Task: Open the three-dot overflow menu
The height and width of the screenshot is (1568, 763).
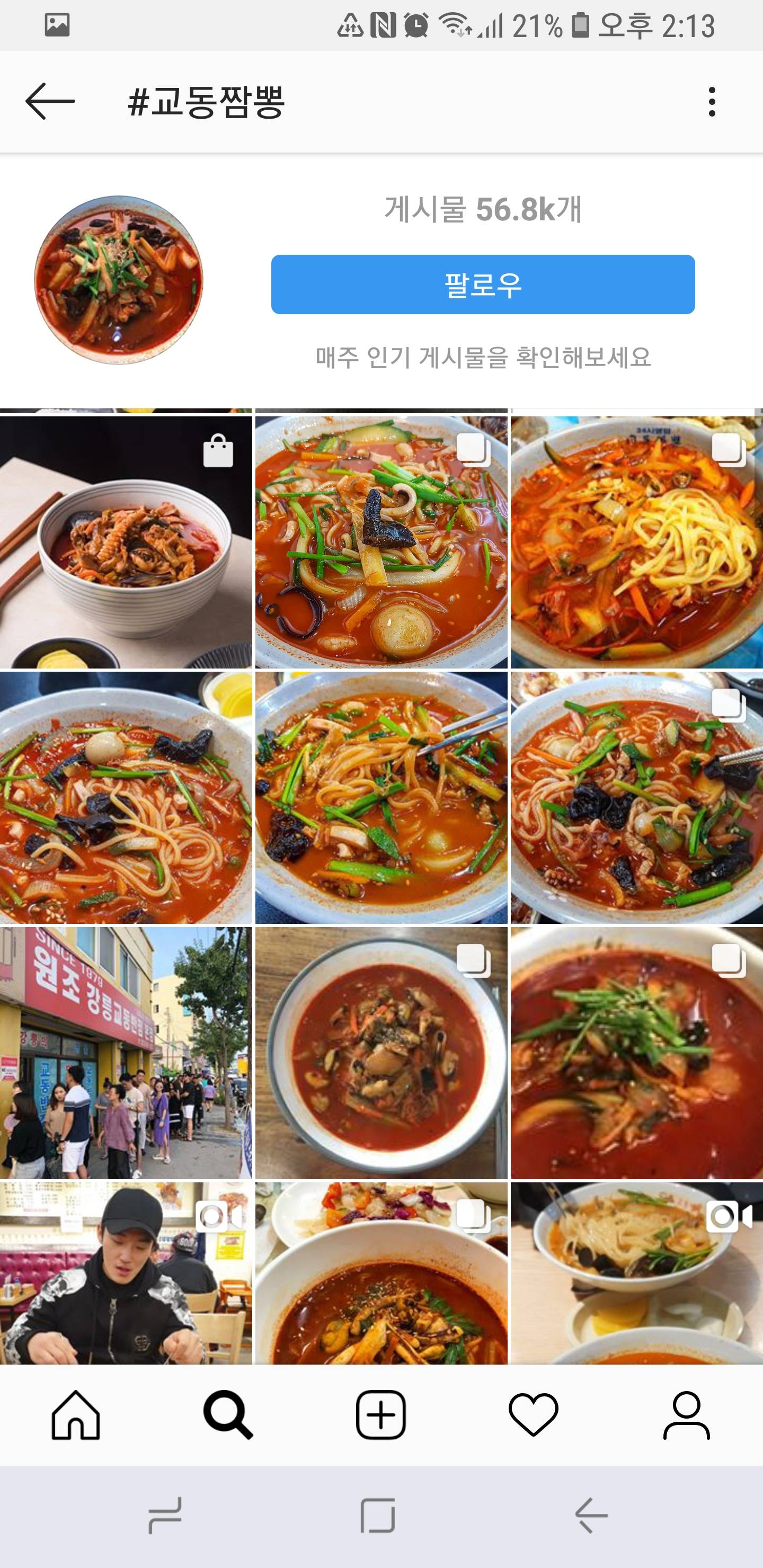Action: 711,101
